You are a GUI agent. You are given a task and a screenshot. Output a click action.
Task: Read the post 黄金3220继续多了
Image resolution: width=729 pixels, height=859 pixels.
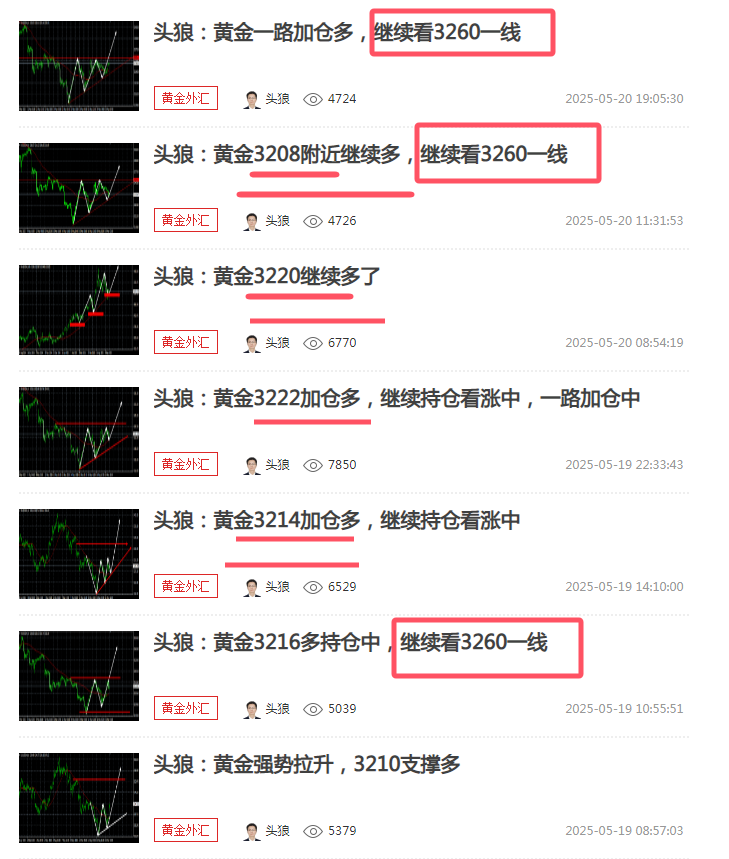(267, 277)
